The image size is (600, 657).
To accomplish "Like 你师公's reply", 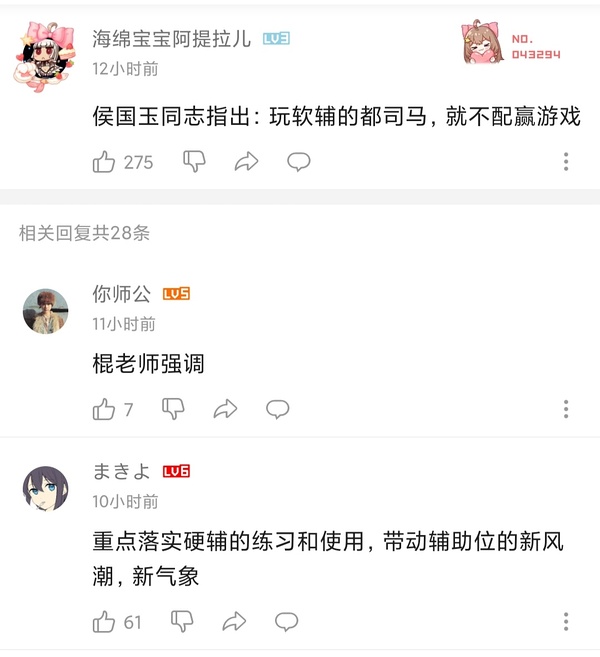I will tap(104, 408).
